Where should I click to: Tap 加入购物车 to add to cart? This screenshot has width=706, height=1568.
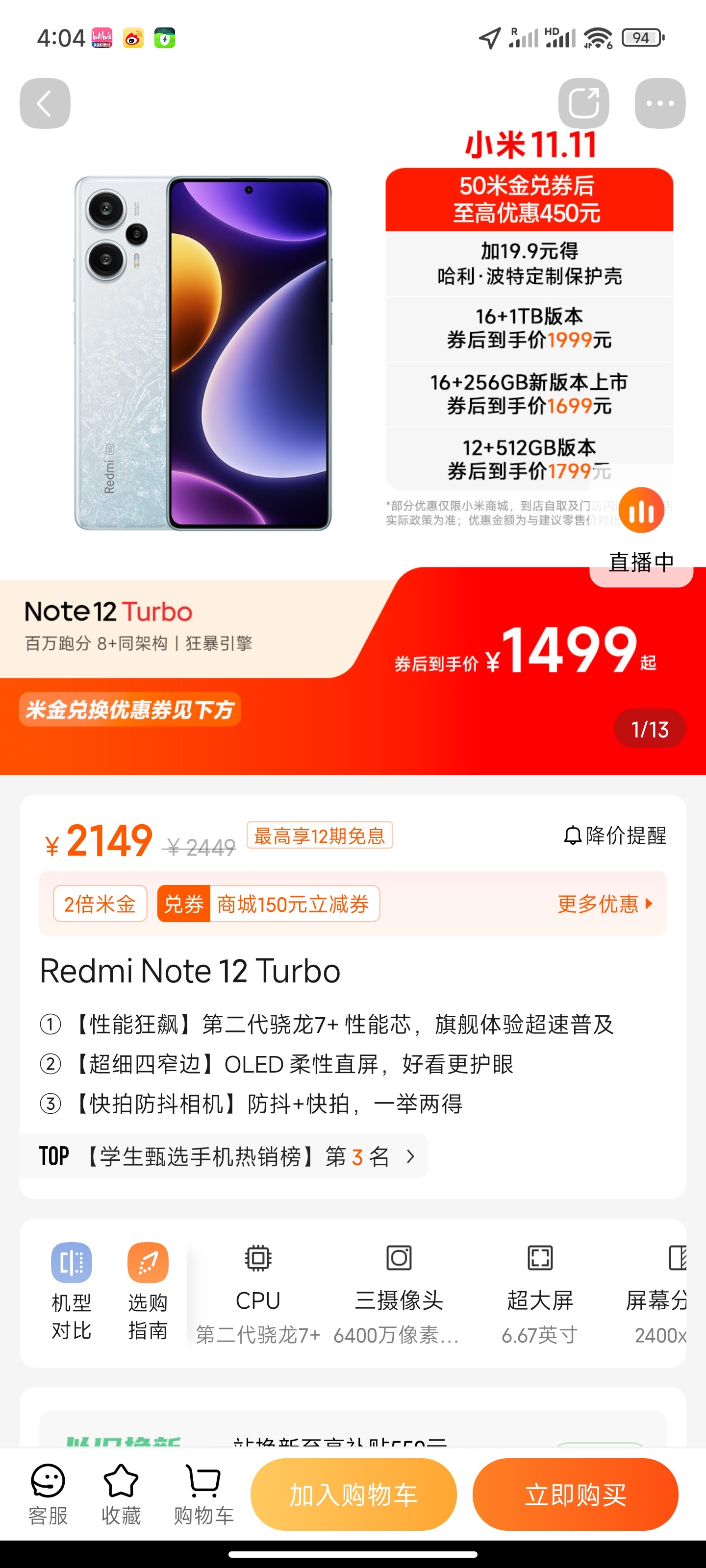[353, 1494]
